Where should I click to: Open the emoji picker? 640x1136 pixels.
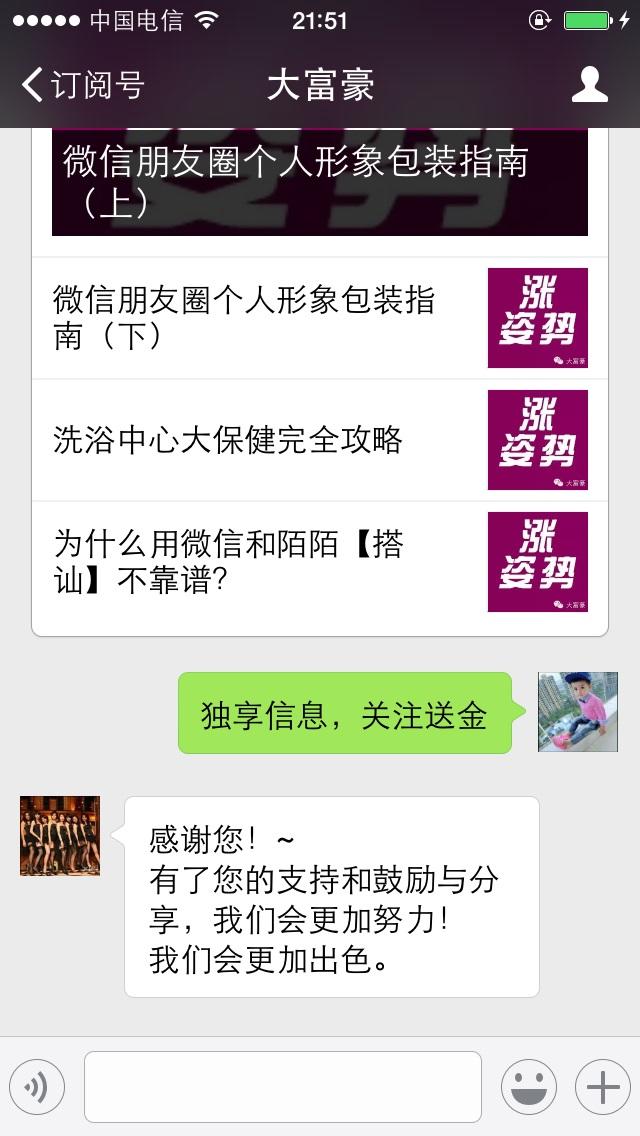[528, 1087]
